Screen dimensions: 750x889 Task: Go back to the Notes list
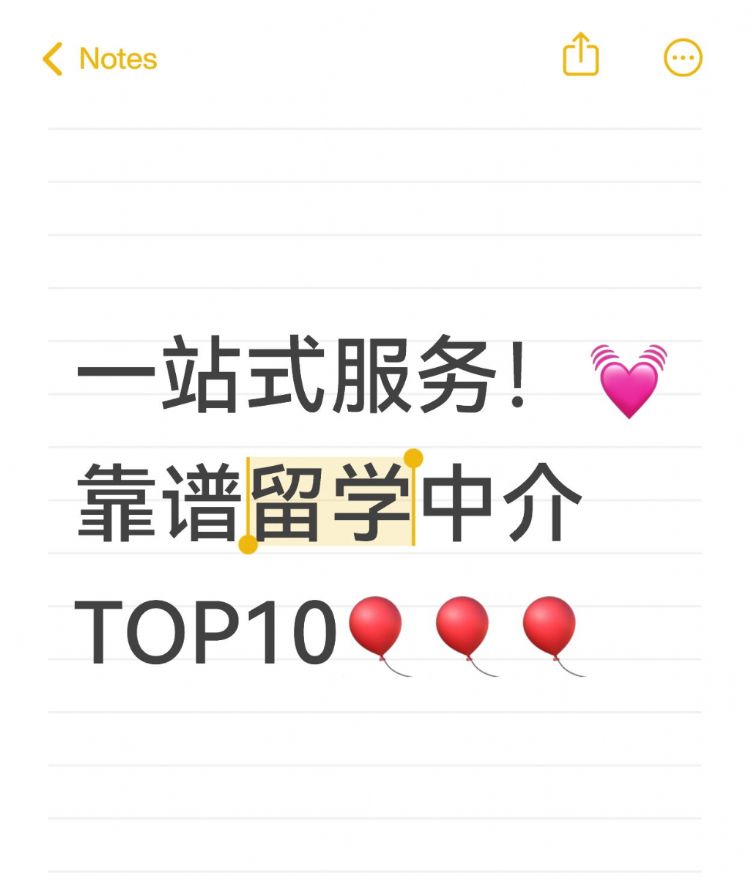click(100, 59)
